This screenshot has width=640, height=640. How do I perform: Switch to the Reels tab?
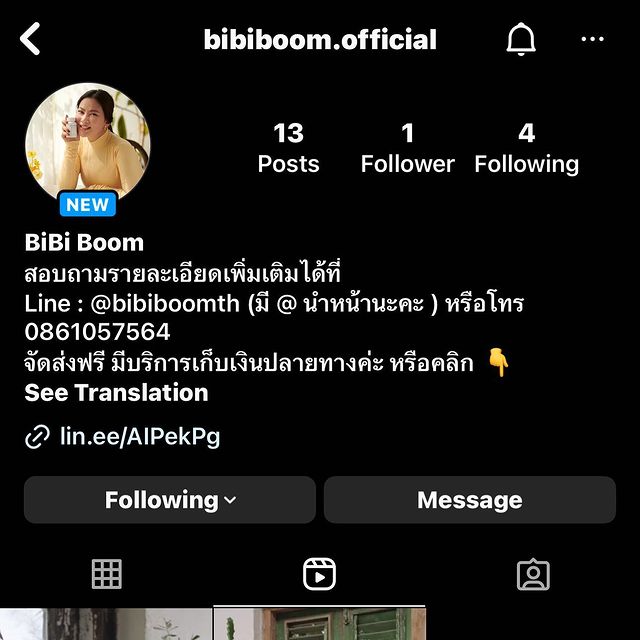(x=319, y=574)
